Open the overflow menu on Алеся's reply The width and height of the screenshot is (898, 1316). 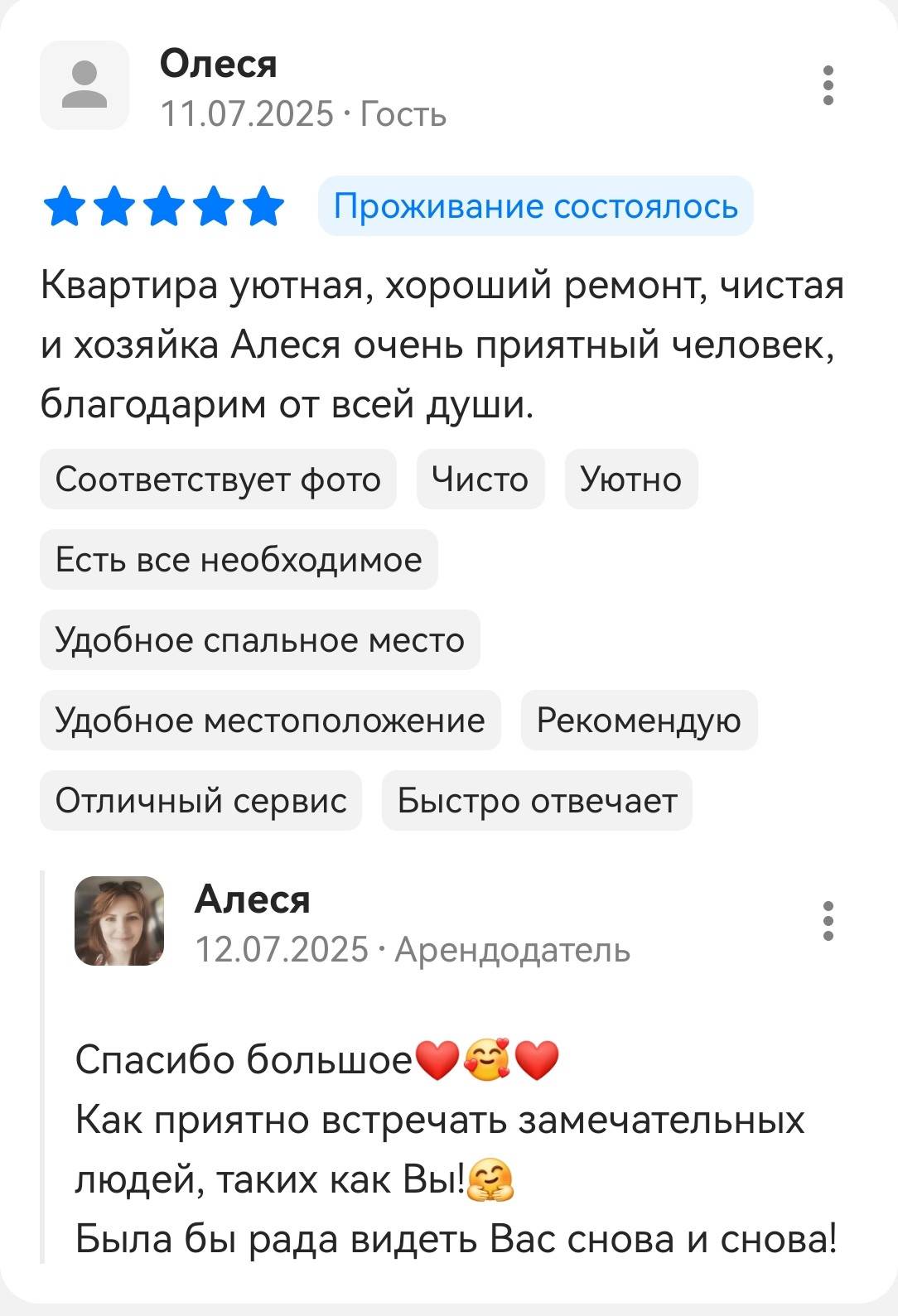827,921
